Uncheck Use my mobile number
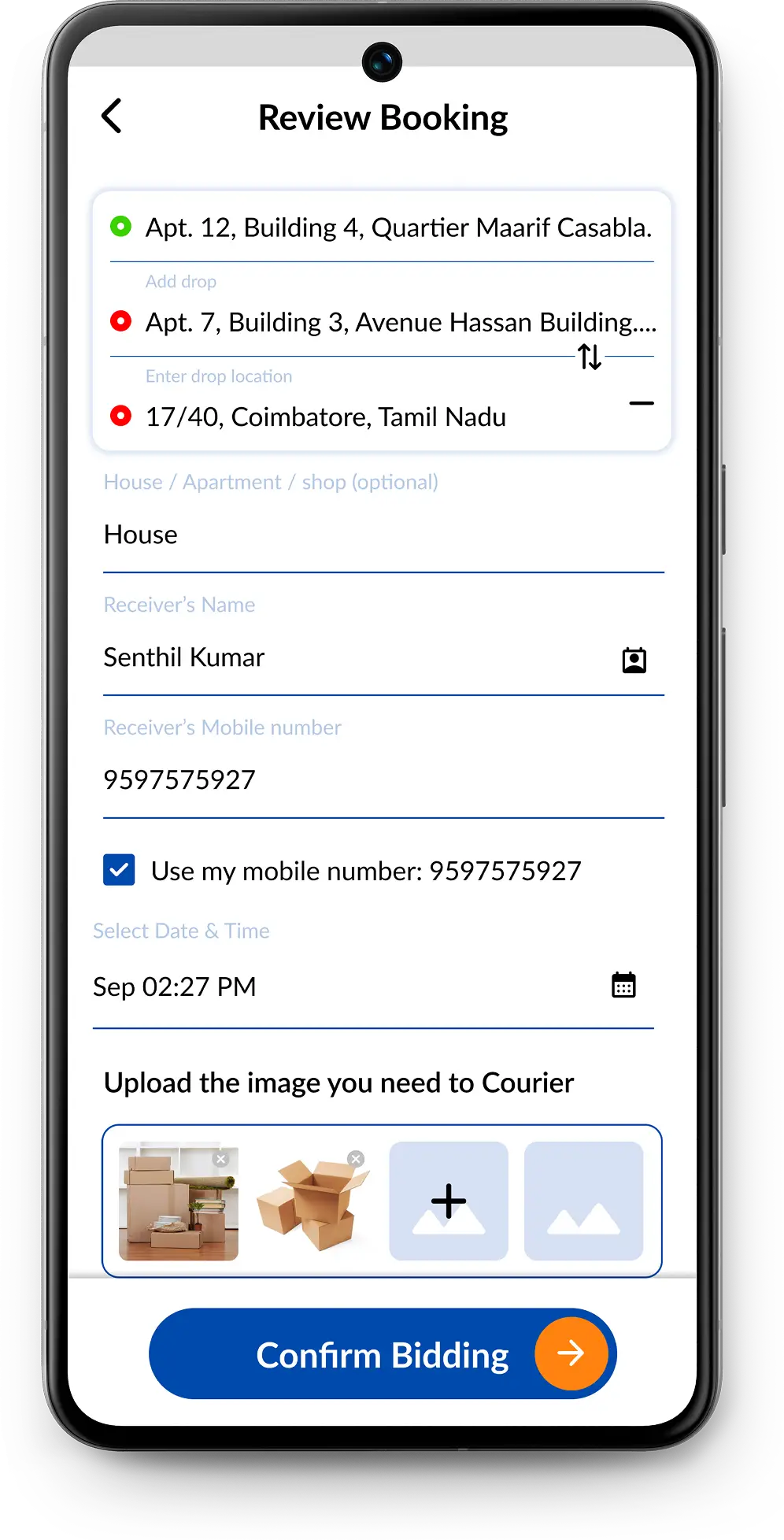This screenshot has height=1540, width=784. pyautogui.click(x=119, y=870)
